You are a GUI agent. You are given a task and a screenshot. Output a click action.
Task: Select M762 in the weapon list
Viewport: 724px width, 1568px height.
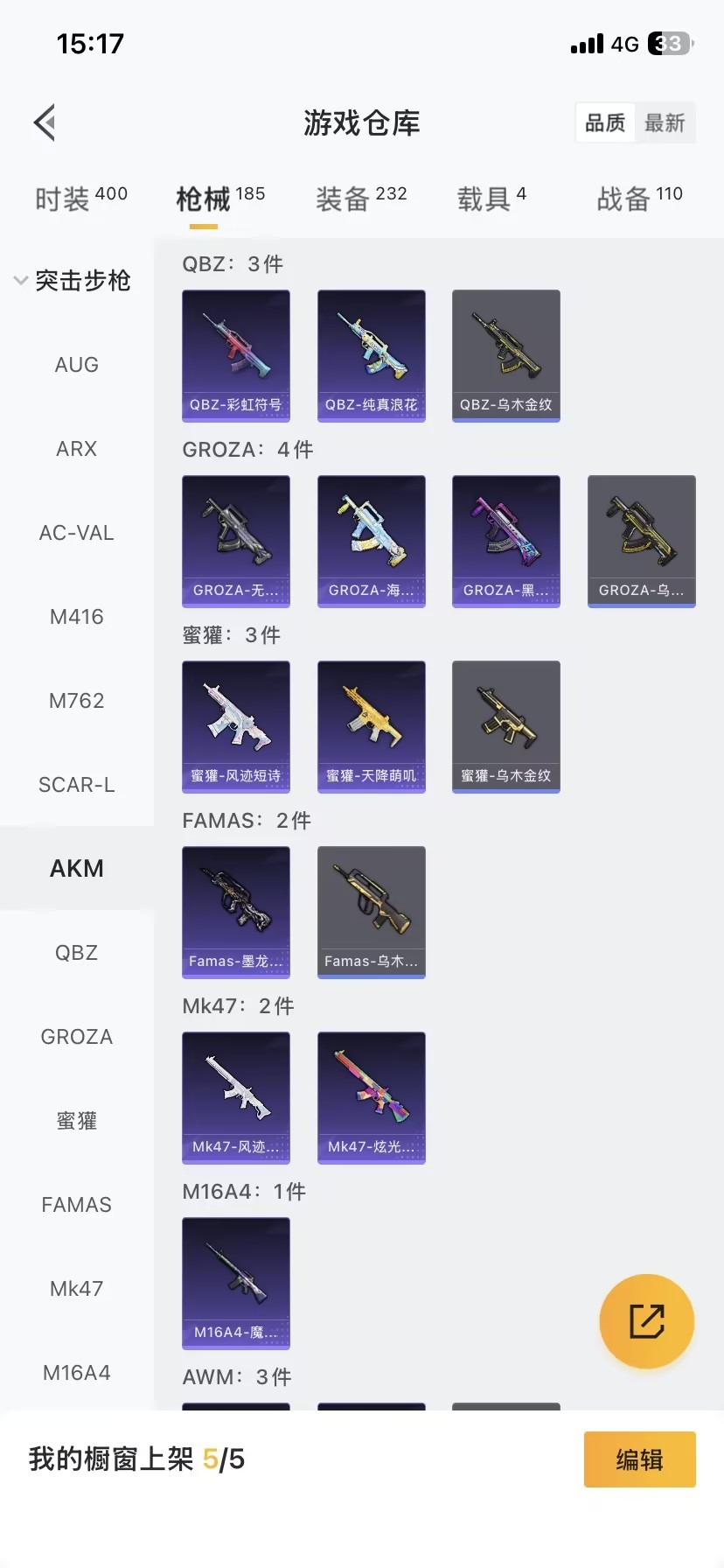click(x=77, y=701)
